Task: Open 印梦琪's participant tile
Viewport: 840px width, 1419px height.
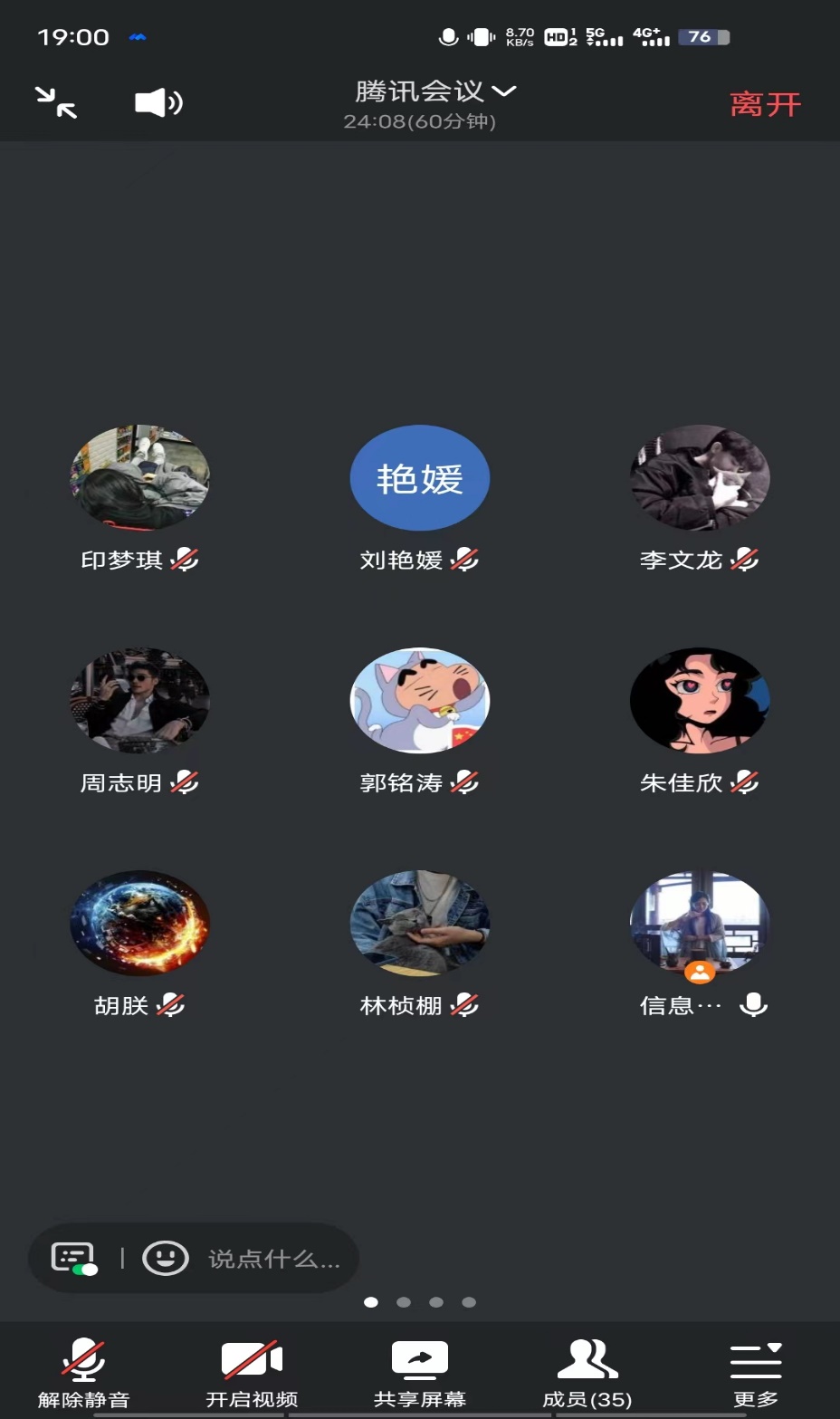Action: pos(140,478)
